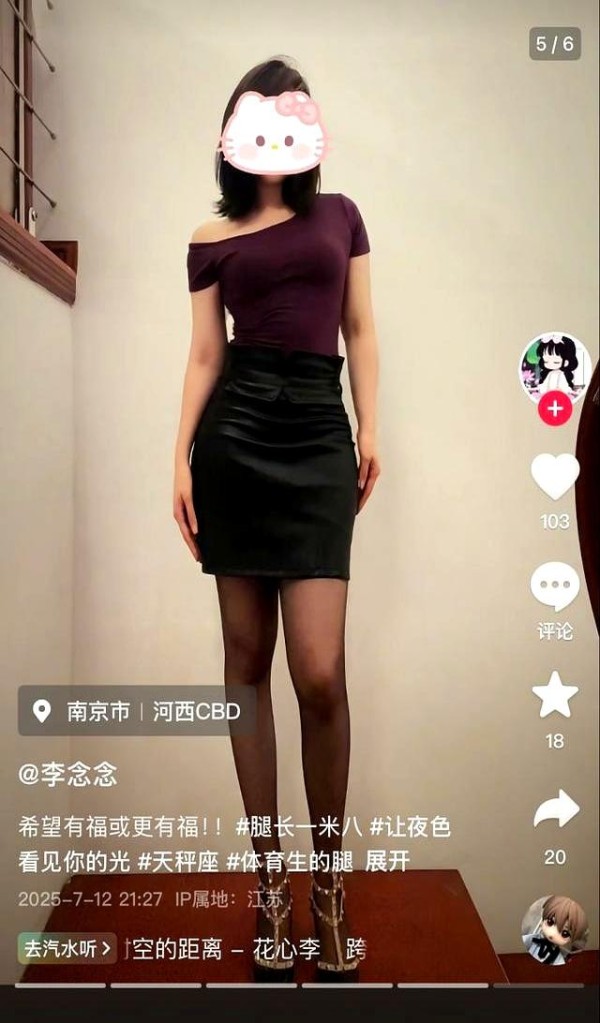600x1023 pixels.
Task: Share this post using the arrow icon
Action: pos(555,810)
